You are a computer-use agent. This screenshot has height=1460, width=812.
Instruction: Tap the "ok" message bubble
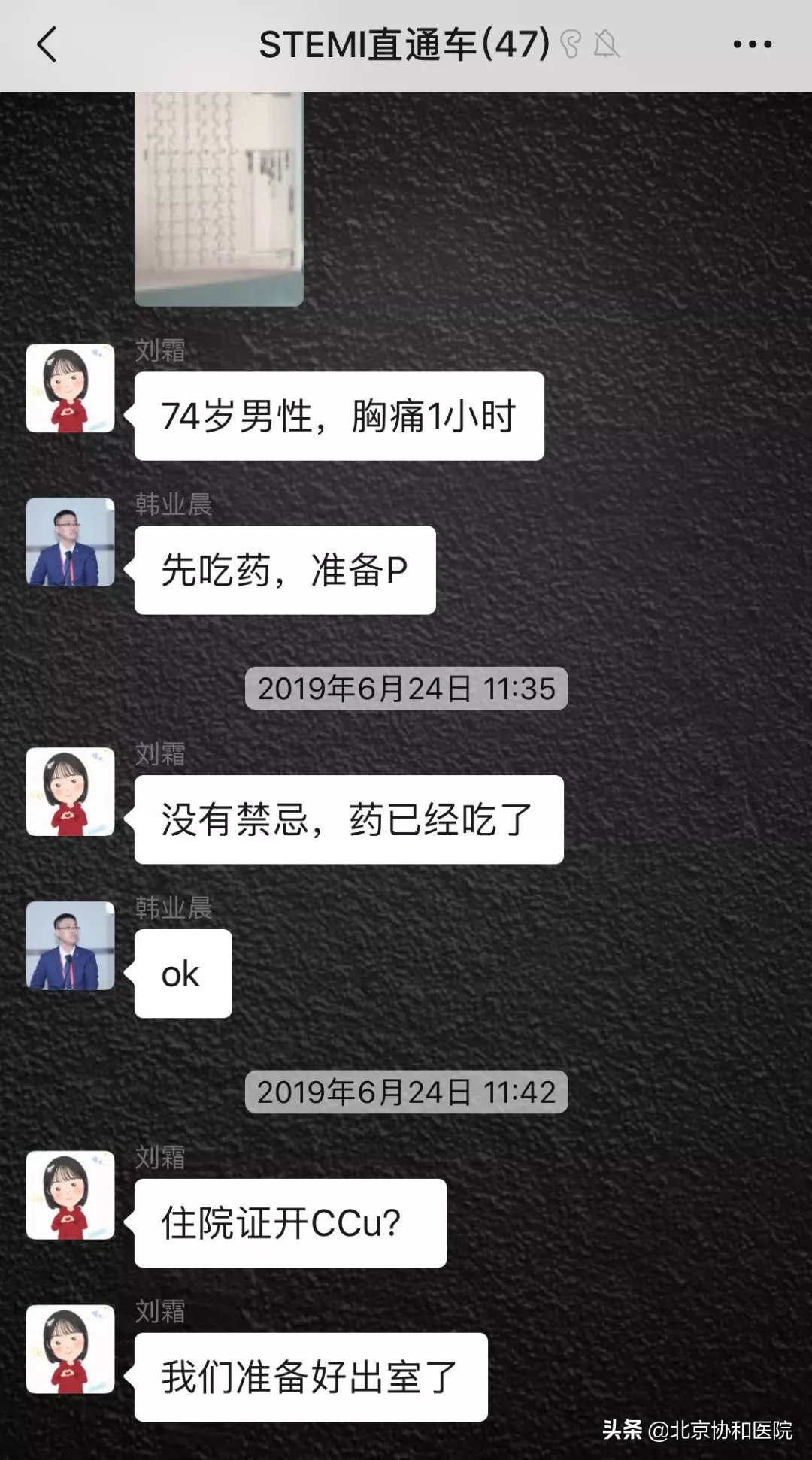(183, 972)
